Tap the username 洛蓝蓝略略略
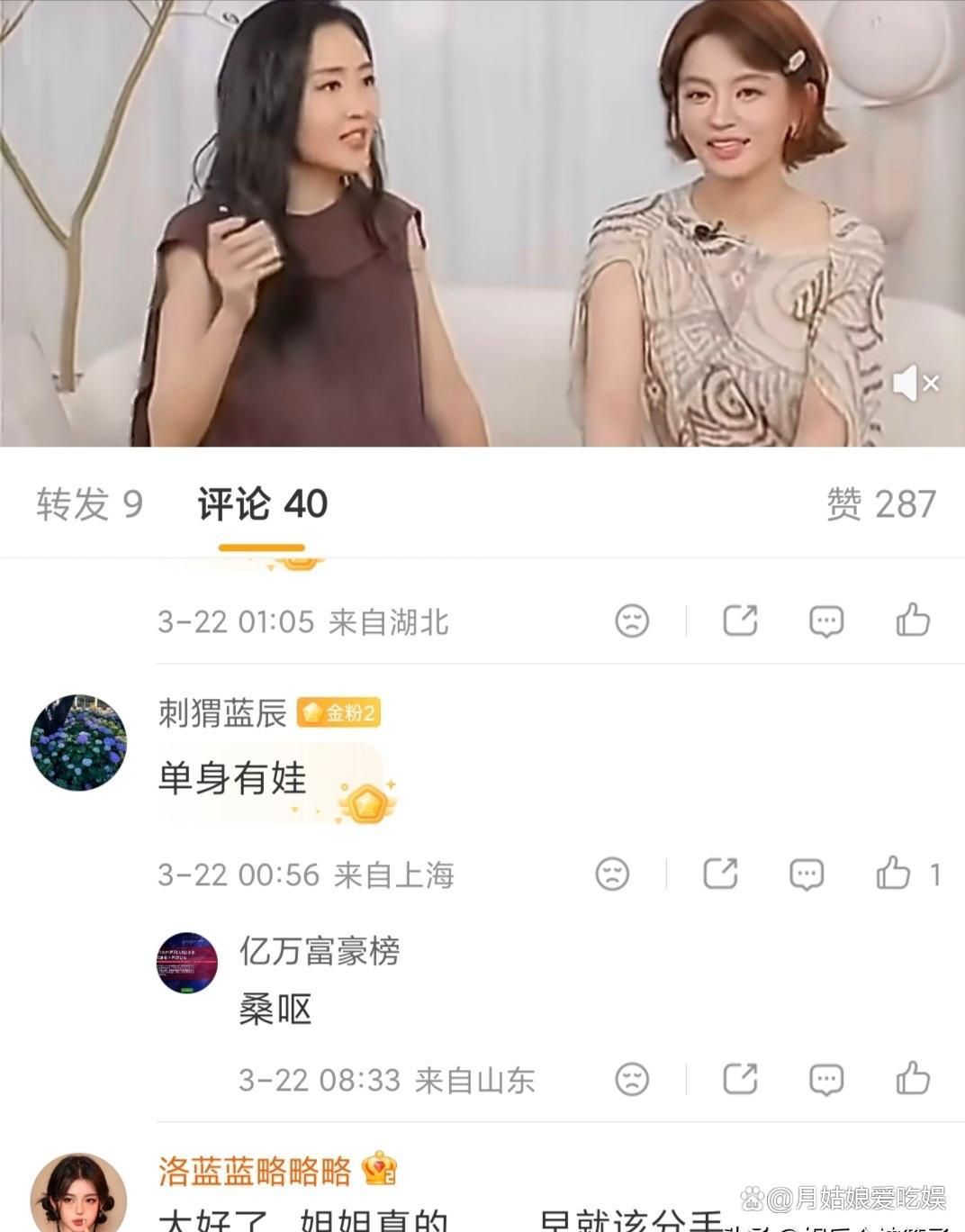 click(x=255, y=1171)
